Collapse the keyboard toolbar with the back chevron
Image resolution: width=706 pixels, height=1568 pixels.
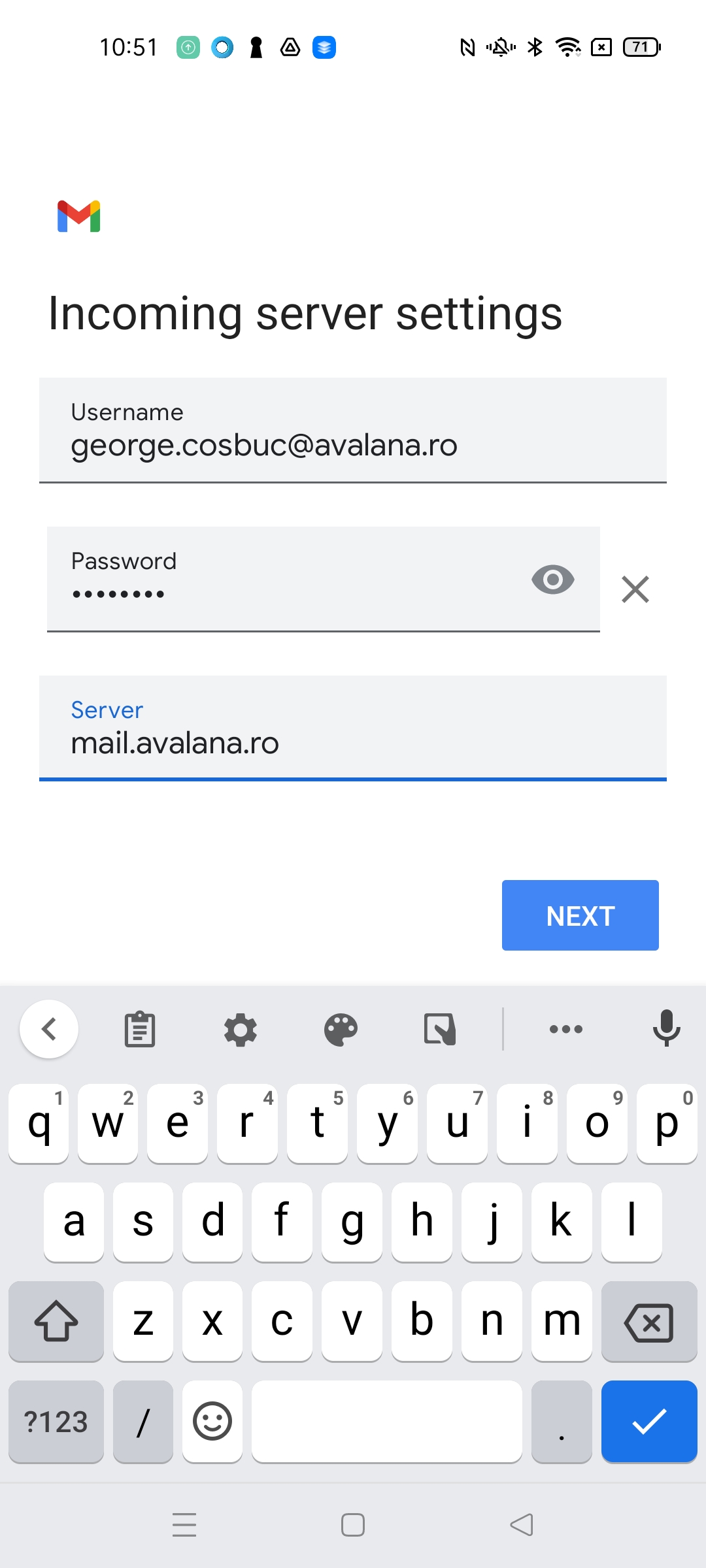coord(49,1030)
